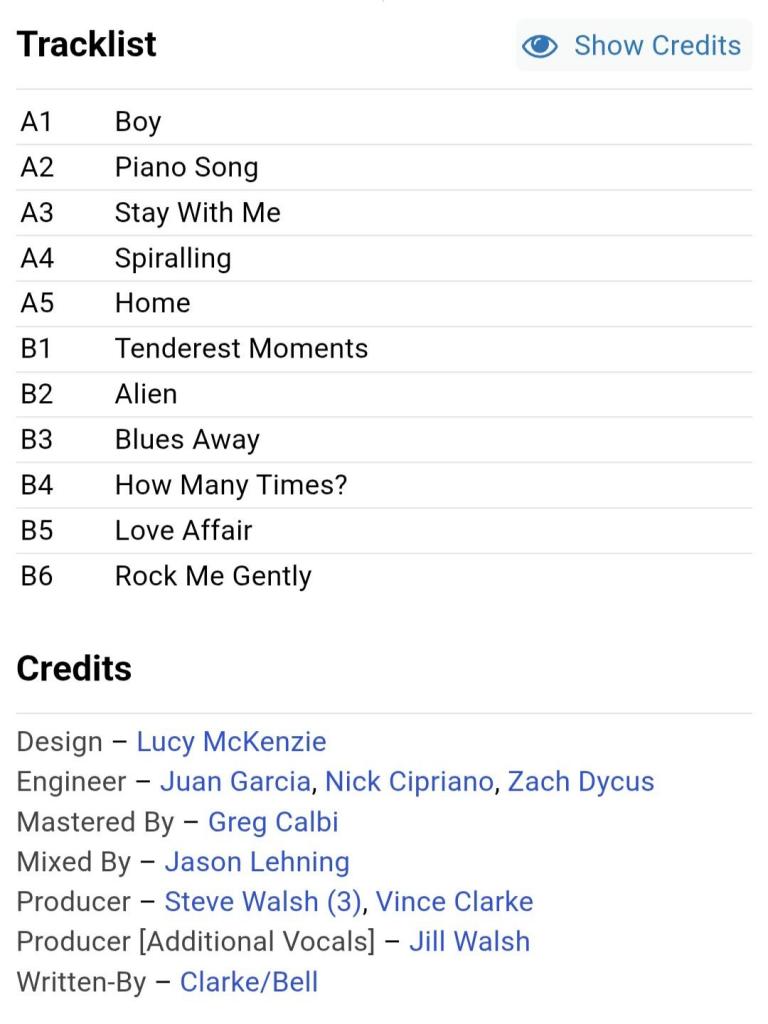Open Greg Calbi mastering credit
The width and height of the screenshot is (768, 1024).
click(273, 822)
